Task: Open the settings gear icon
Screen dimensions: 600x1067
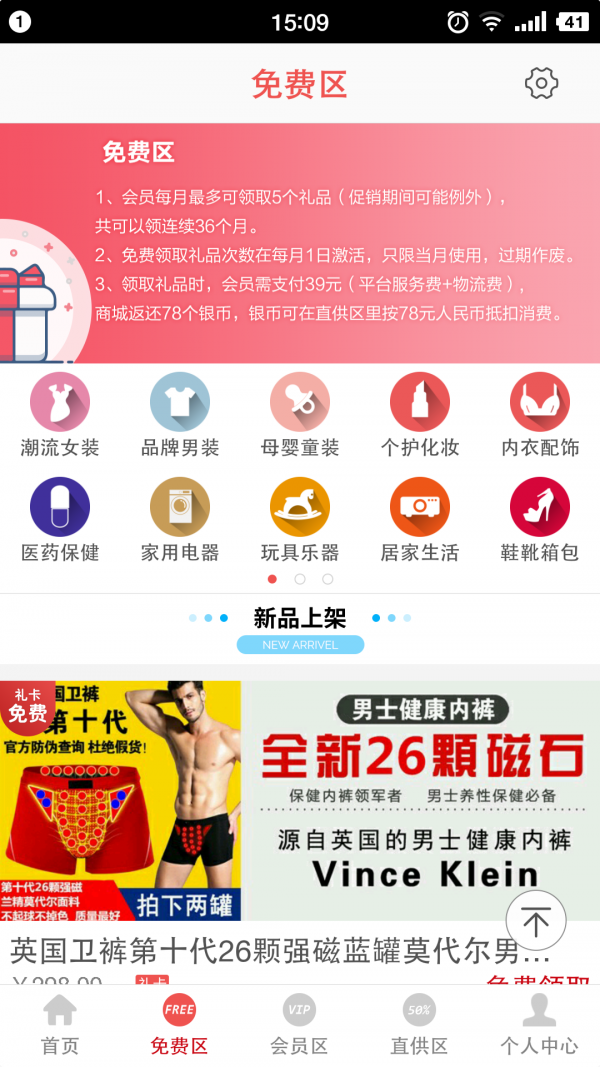Action: (541, 83)
